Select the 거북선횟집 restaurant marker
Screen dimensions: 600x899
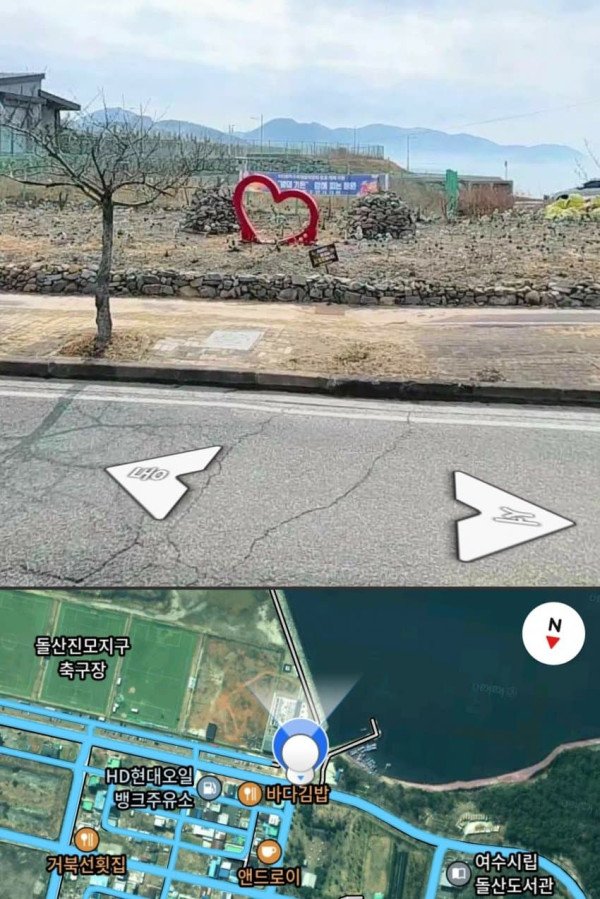click(x=87, y=838)
